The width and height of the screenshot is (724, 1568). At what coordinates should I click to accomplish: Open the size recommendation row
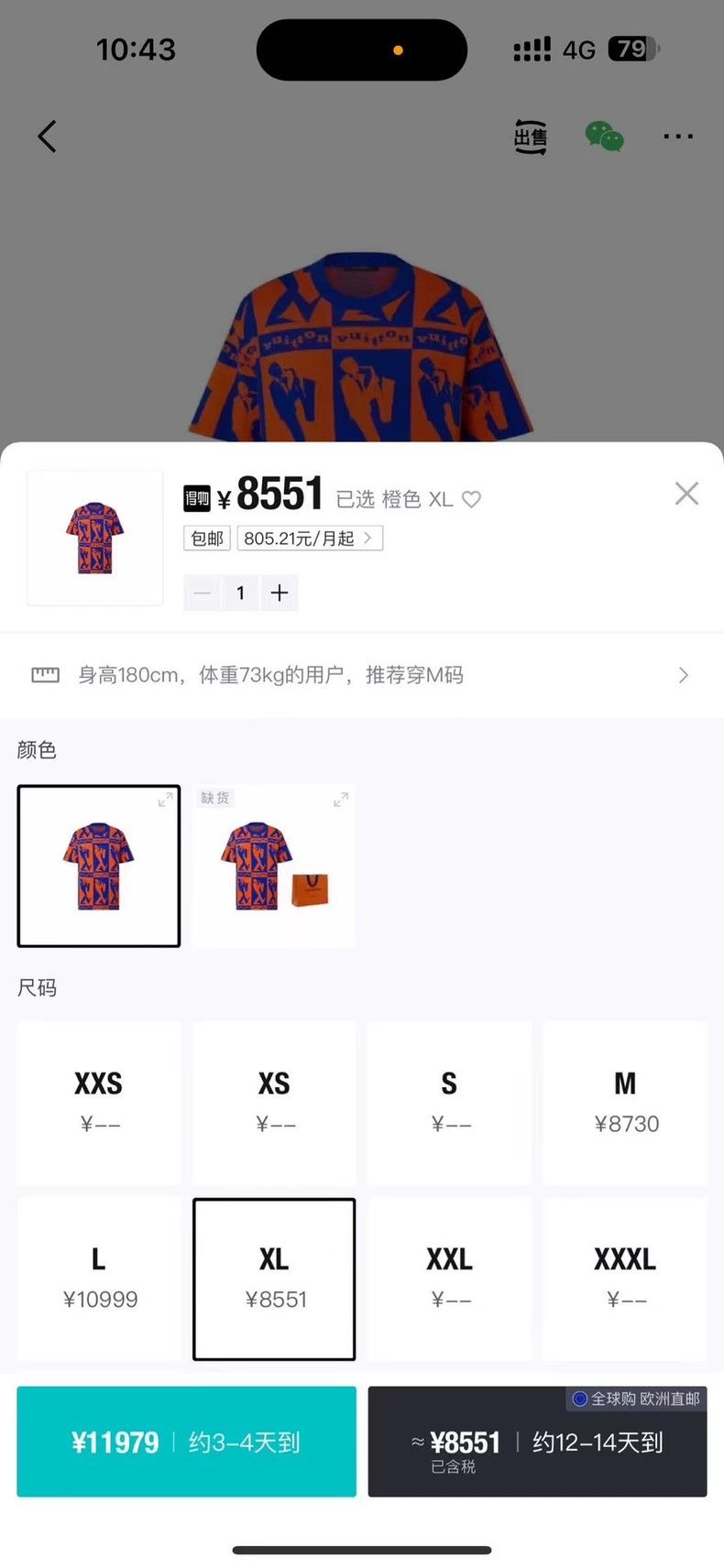coord(362,675)
